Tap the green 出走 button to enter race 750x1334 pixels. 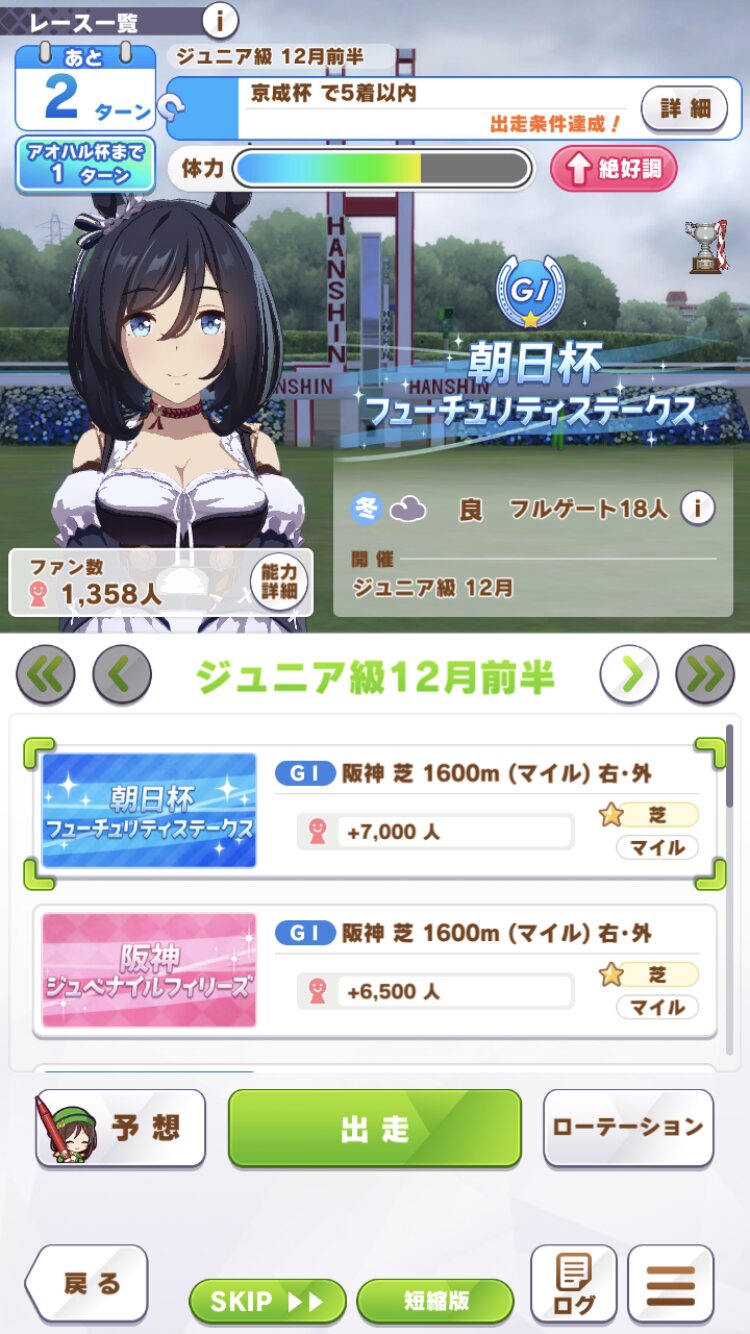375,1128
